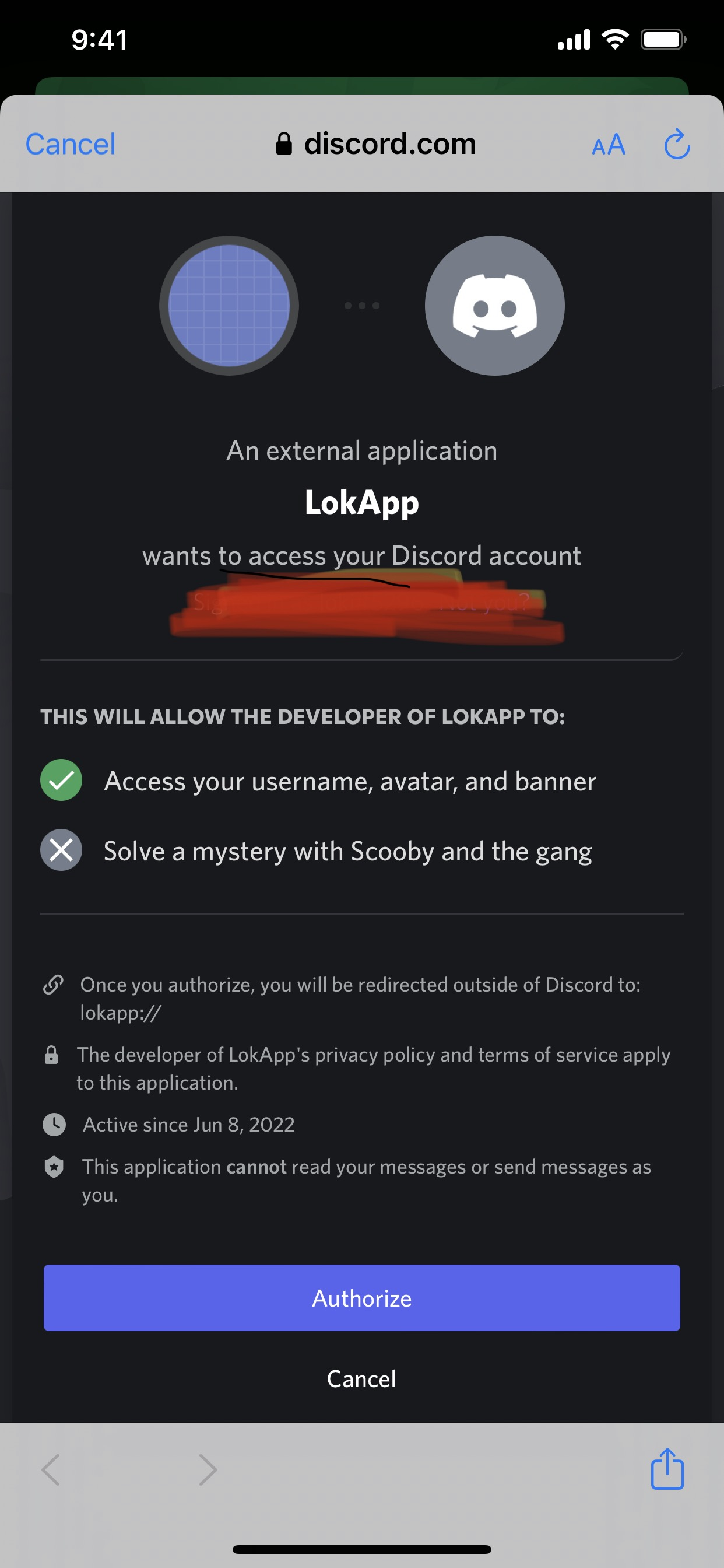
Task: Tap the browser forward arrow
Action: 208,1470
